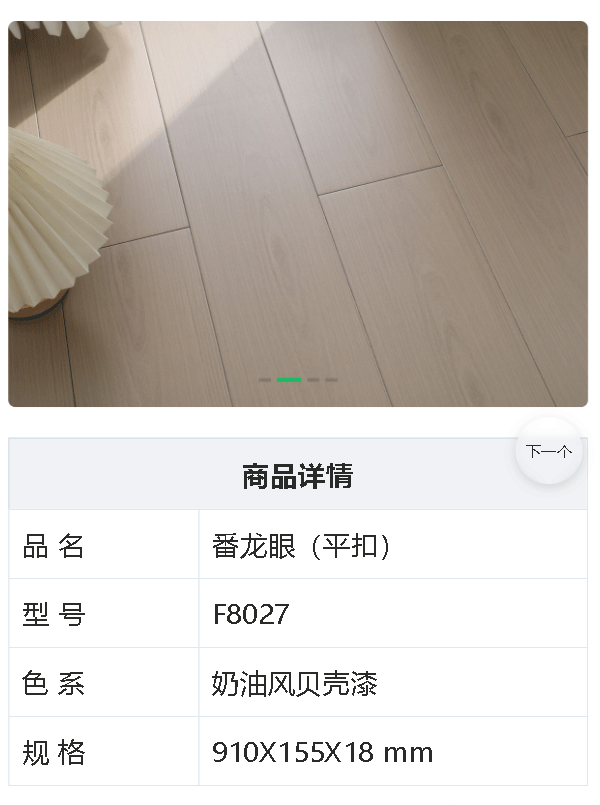Open the flooring product carousel image
Image resolution: width=600 pixels, height=805 pixels.
tap(298, 213)
